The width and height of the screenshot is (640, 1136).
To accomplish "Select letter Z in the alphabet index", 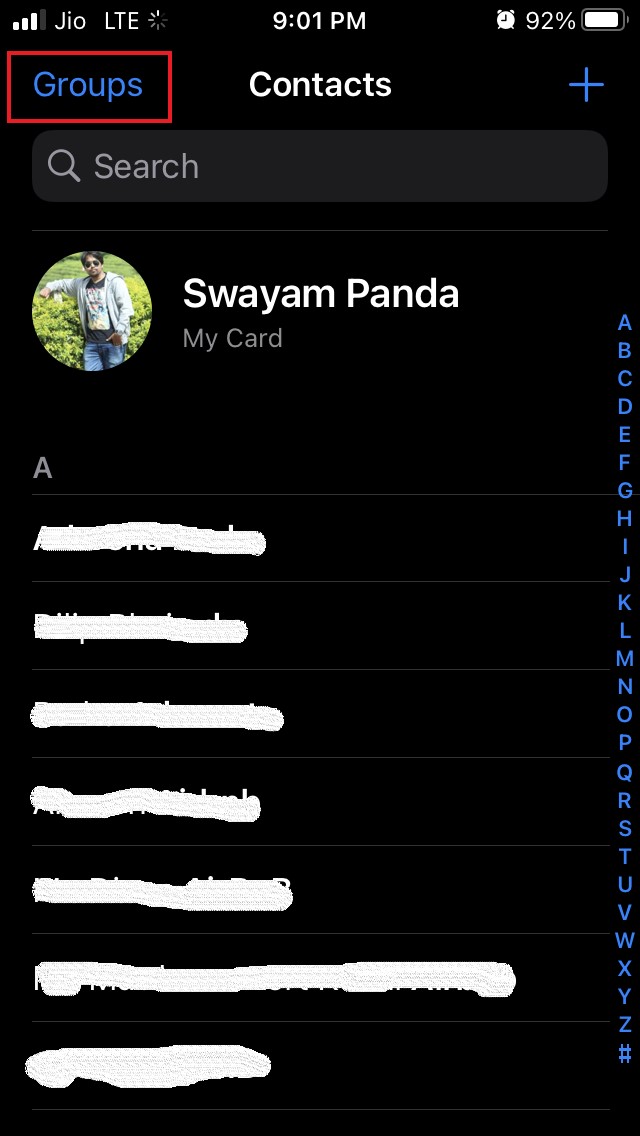I will (625, 1024).
